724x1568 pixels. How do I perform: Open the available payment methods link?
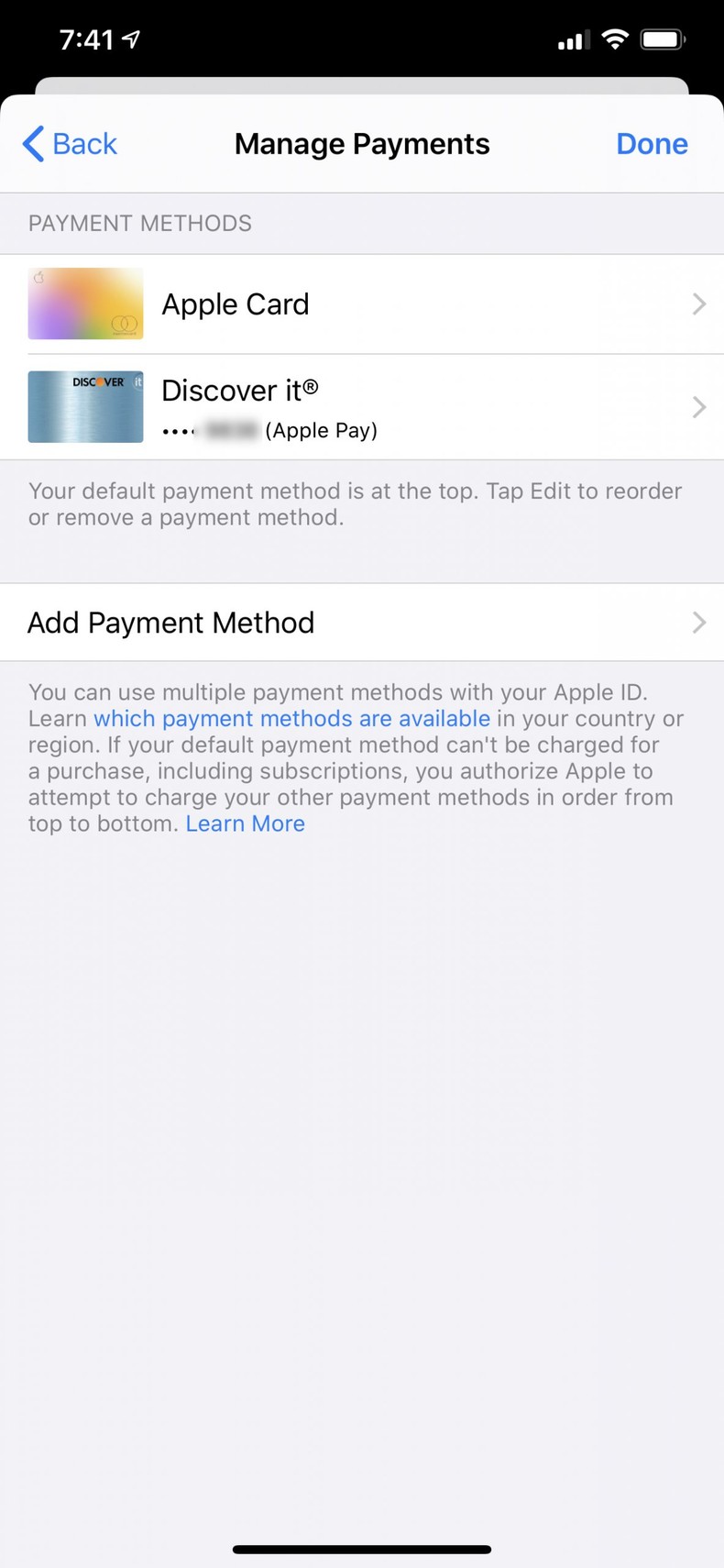[291, 718]
